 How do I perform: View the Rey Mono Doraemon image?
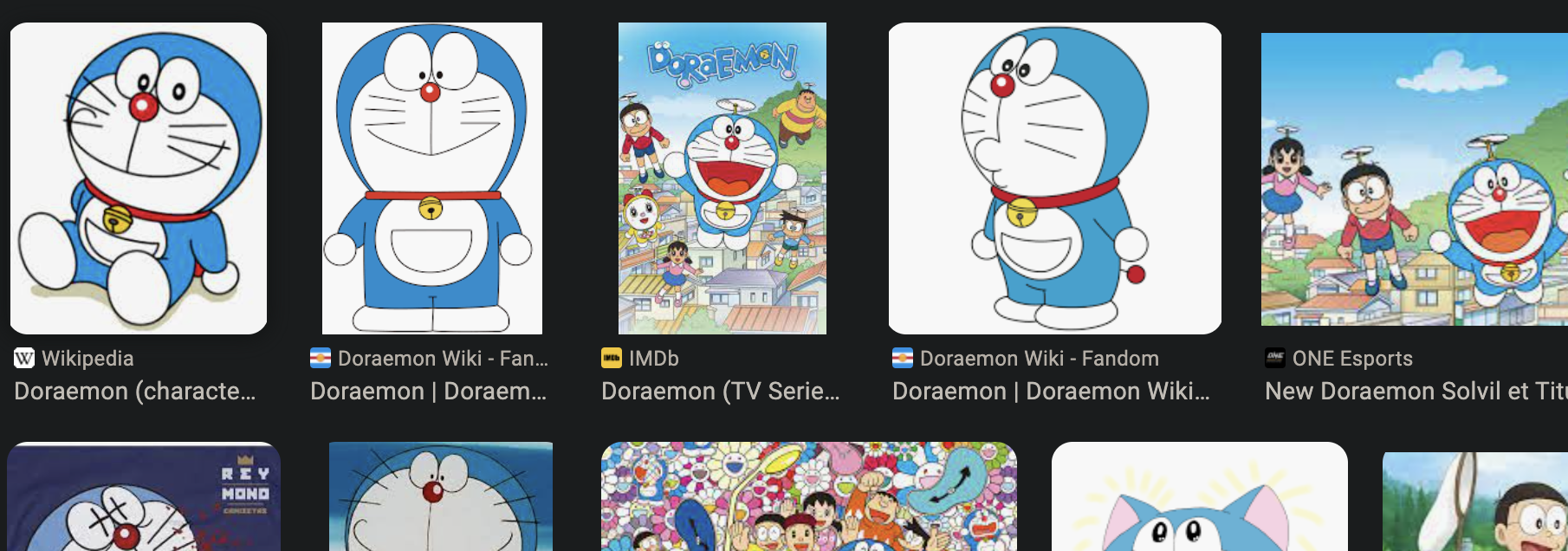[x=144, y=497]
